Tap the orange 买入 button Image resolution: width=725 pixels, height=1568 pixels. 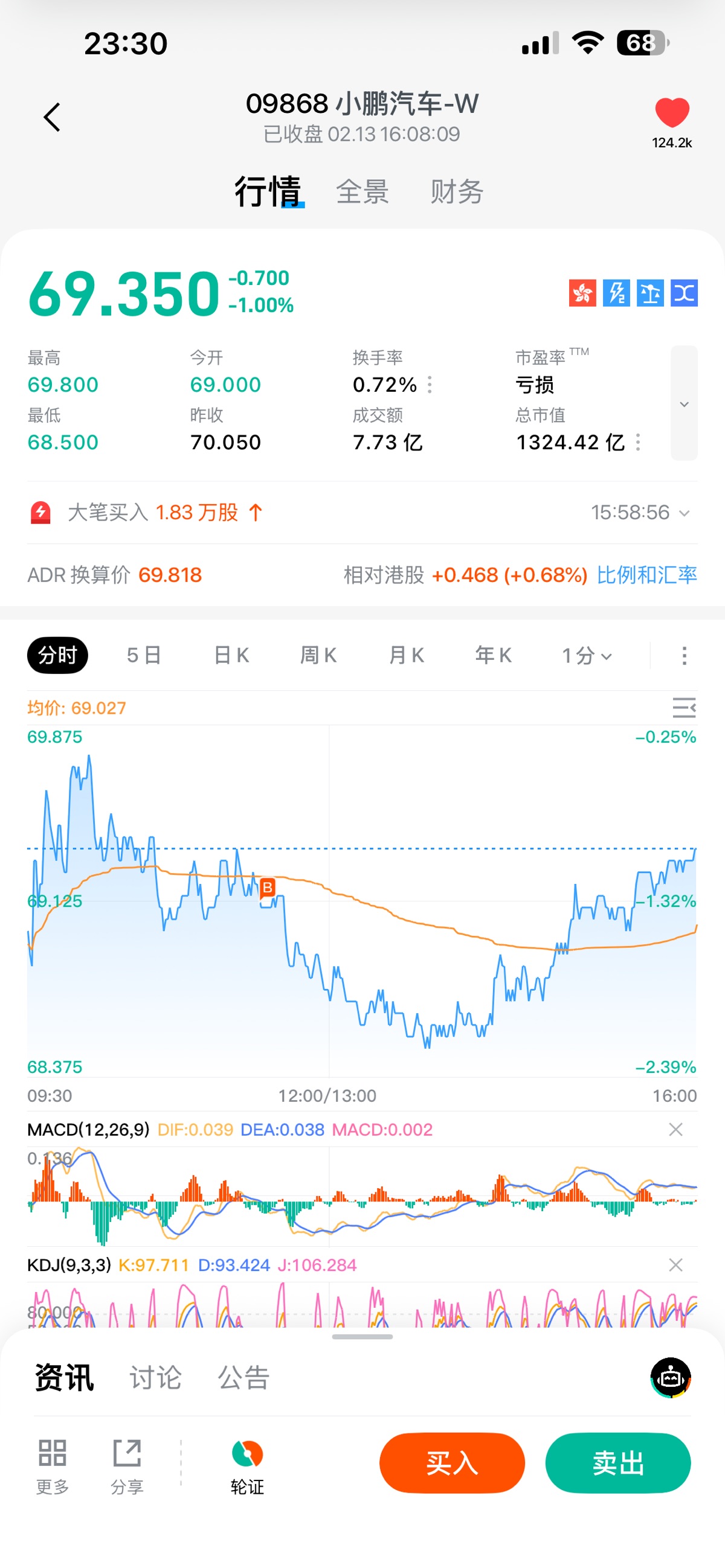(451, 1463)
